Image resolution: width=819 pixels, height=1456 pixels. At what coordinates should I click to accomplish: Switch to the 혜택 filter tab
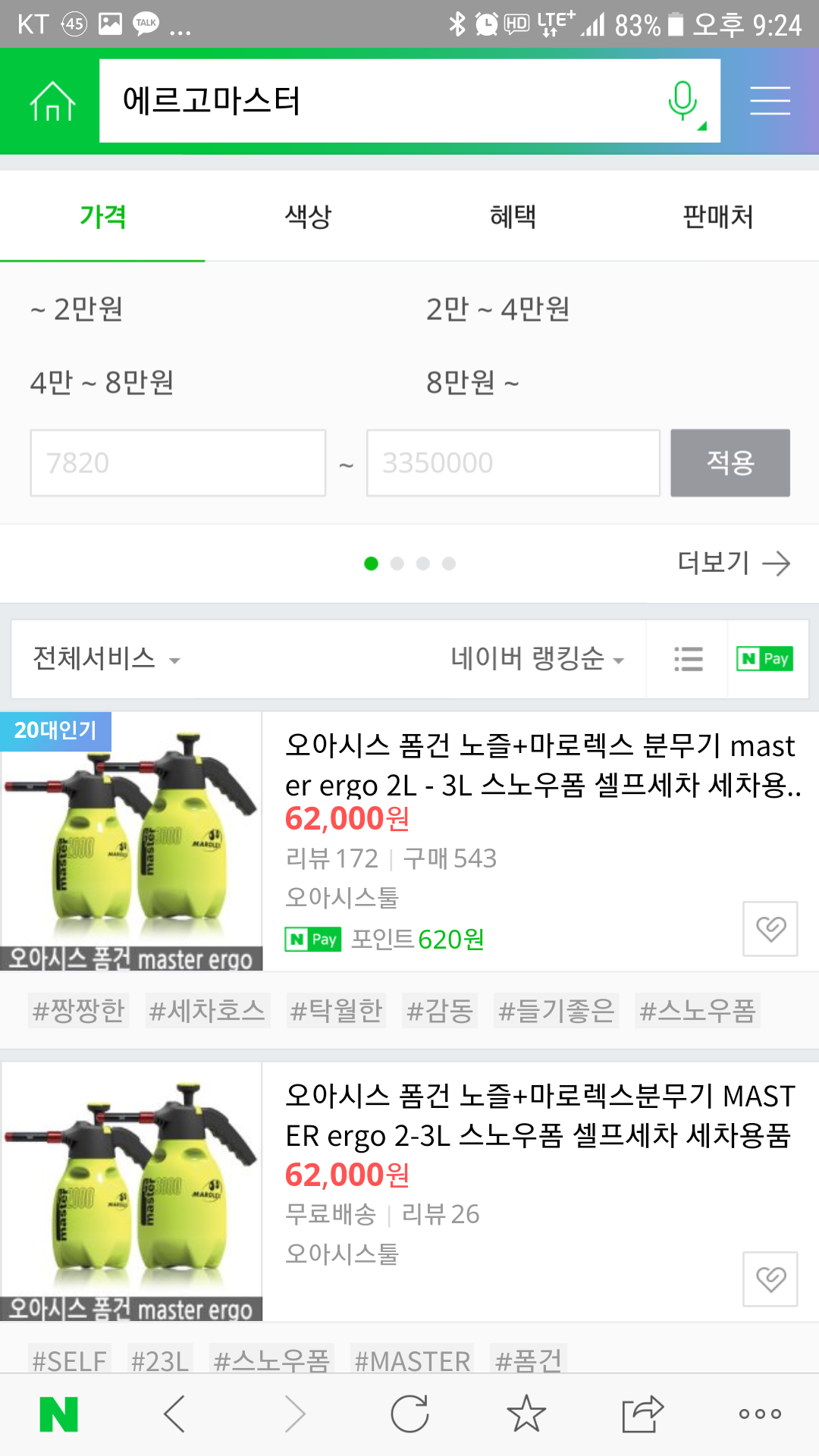click(513, 217)
